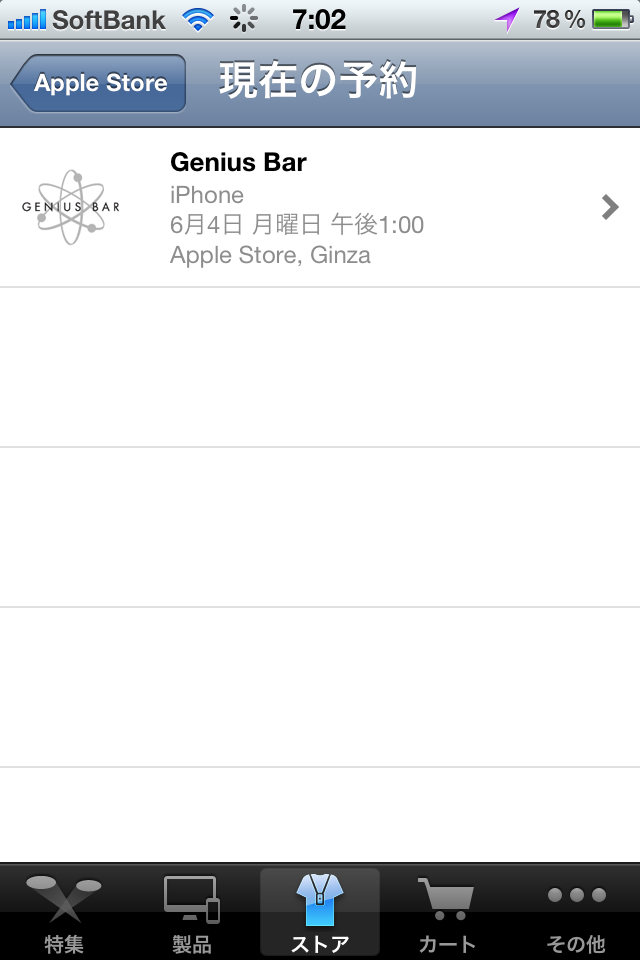Screen dimensions: 640x960
Task: Select the ストア tab
Action: pos(320,912)
